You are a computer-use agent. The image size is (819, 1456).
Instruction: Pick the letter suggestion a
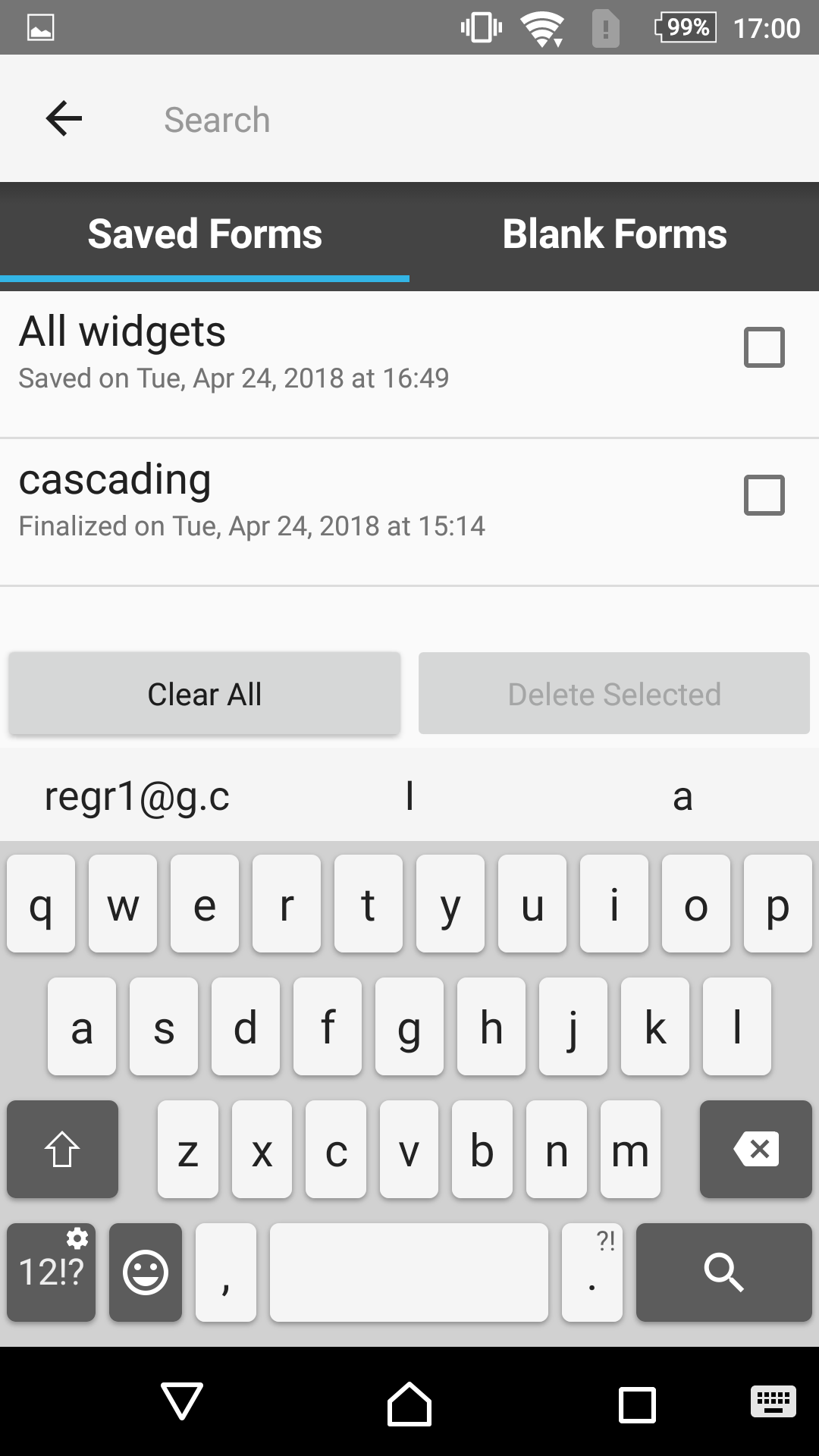point(682,795)
